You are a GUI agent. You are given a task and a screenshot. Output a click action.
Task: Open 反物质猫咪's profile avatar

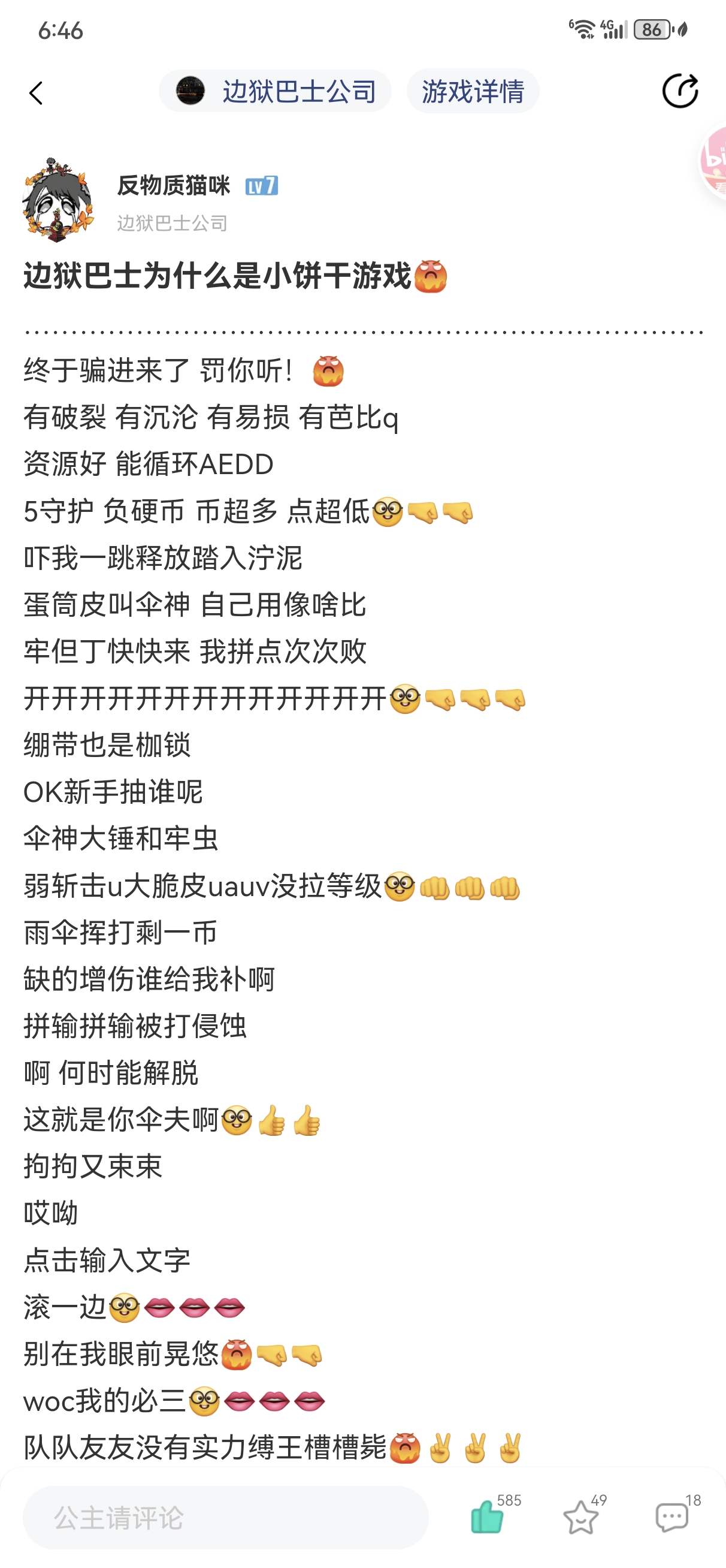pyautogui.click(x=58, y=201)
